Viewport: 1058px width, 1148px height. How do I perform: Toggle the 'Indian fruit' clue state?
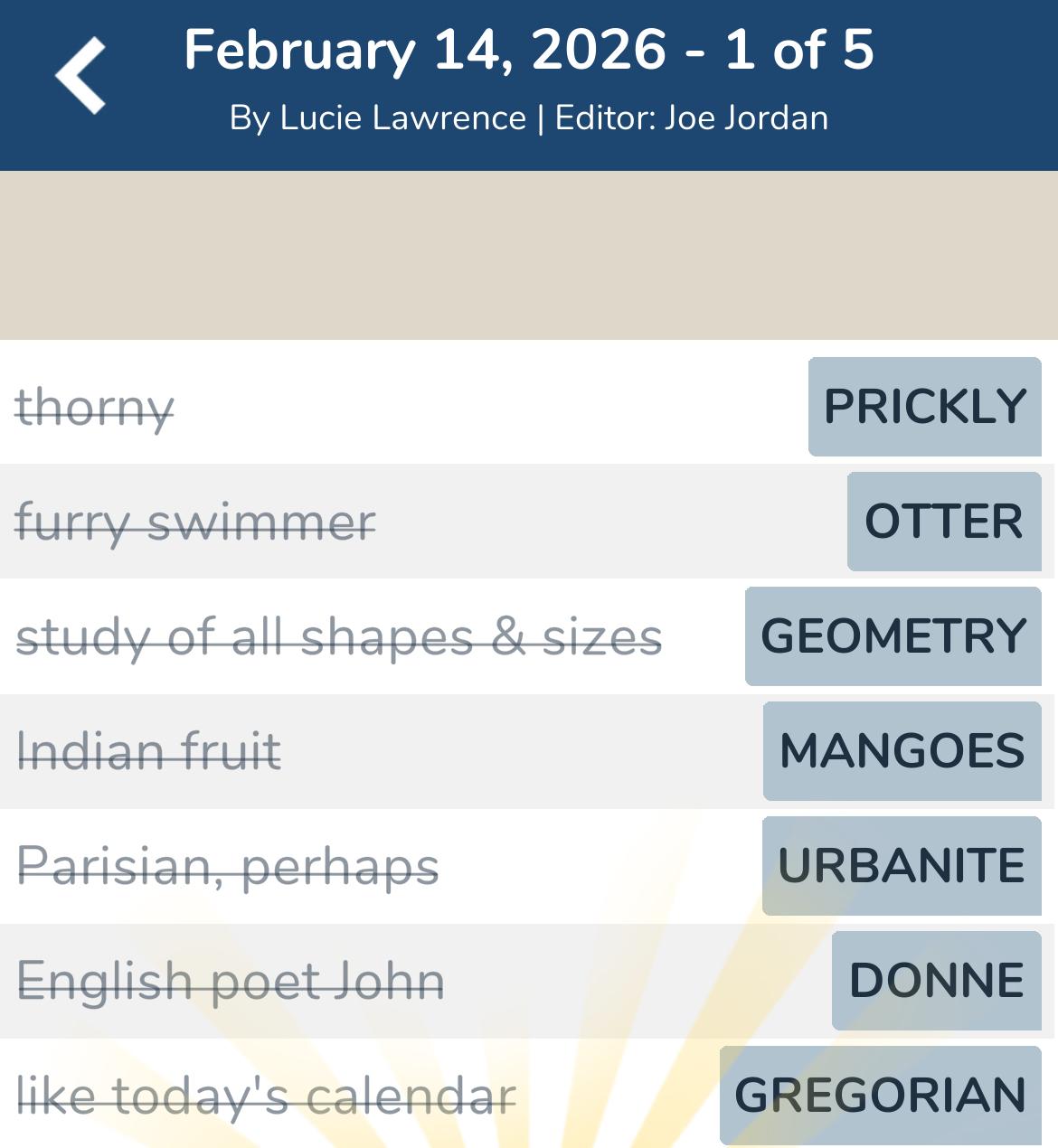click(x=150, y=751)
